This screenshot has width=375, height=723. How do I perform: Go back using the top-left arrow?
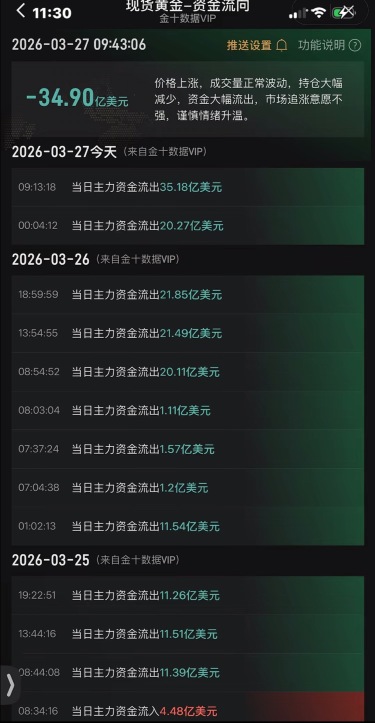[20, 11]
